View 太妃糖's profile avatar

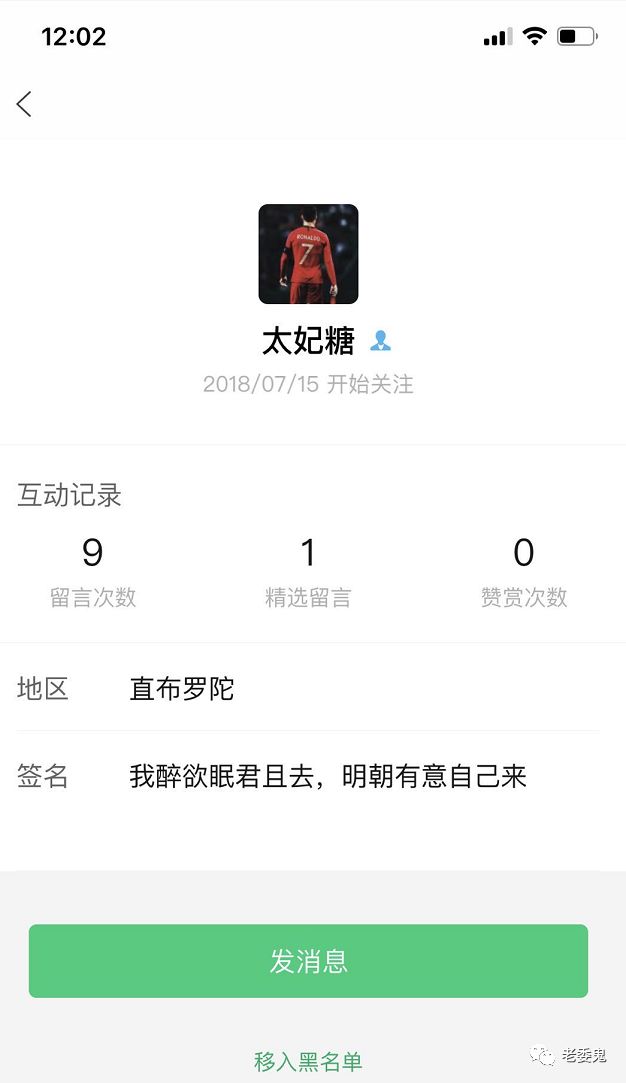pos(308,254)
